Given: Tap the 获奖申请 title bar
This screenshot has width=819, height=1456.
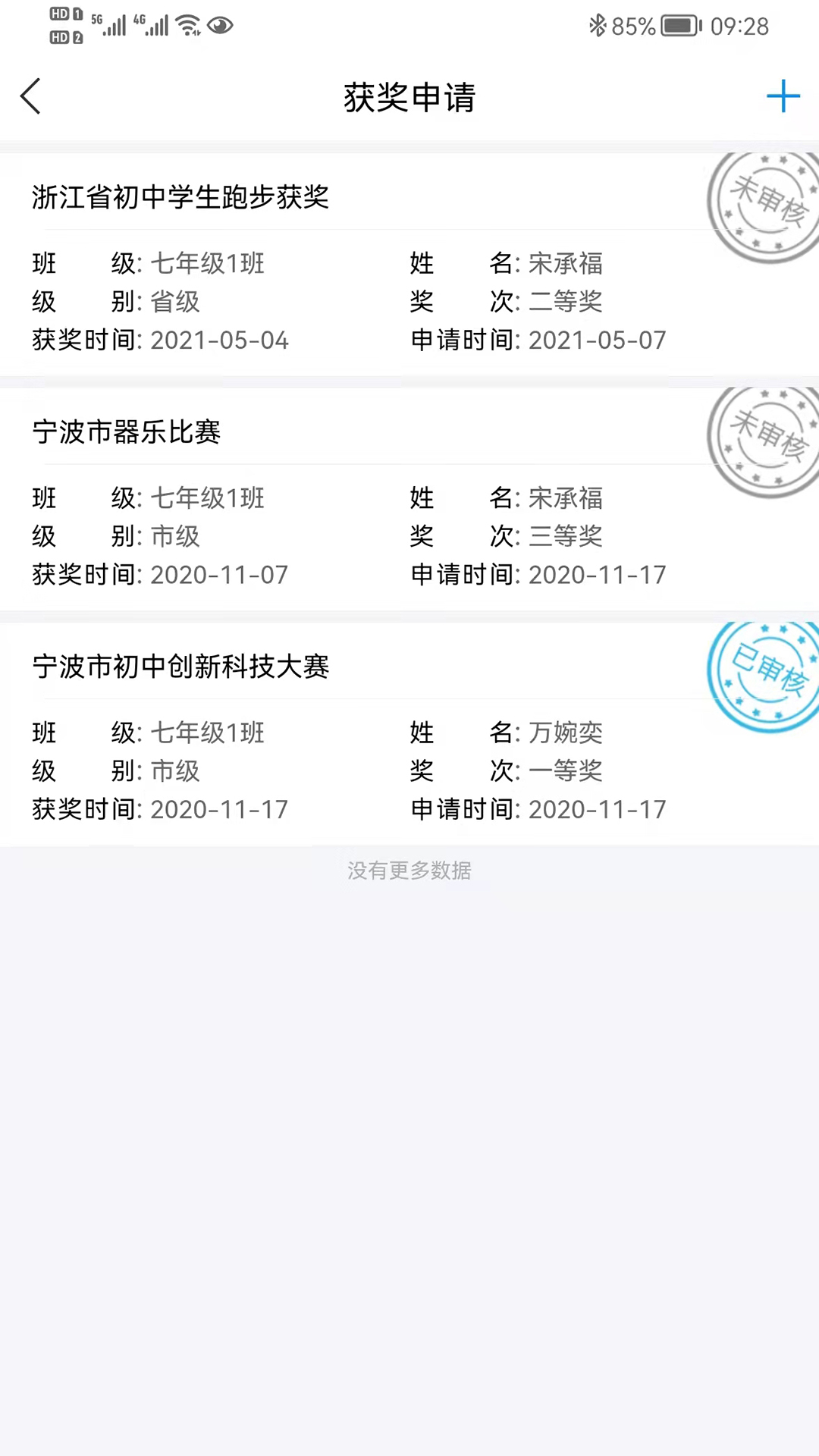Looking at the screenshot, I should click(409, 99).
